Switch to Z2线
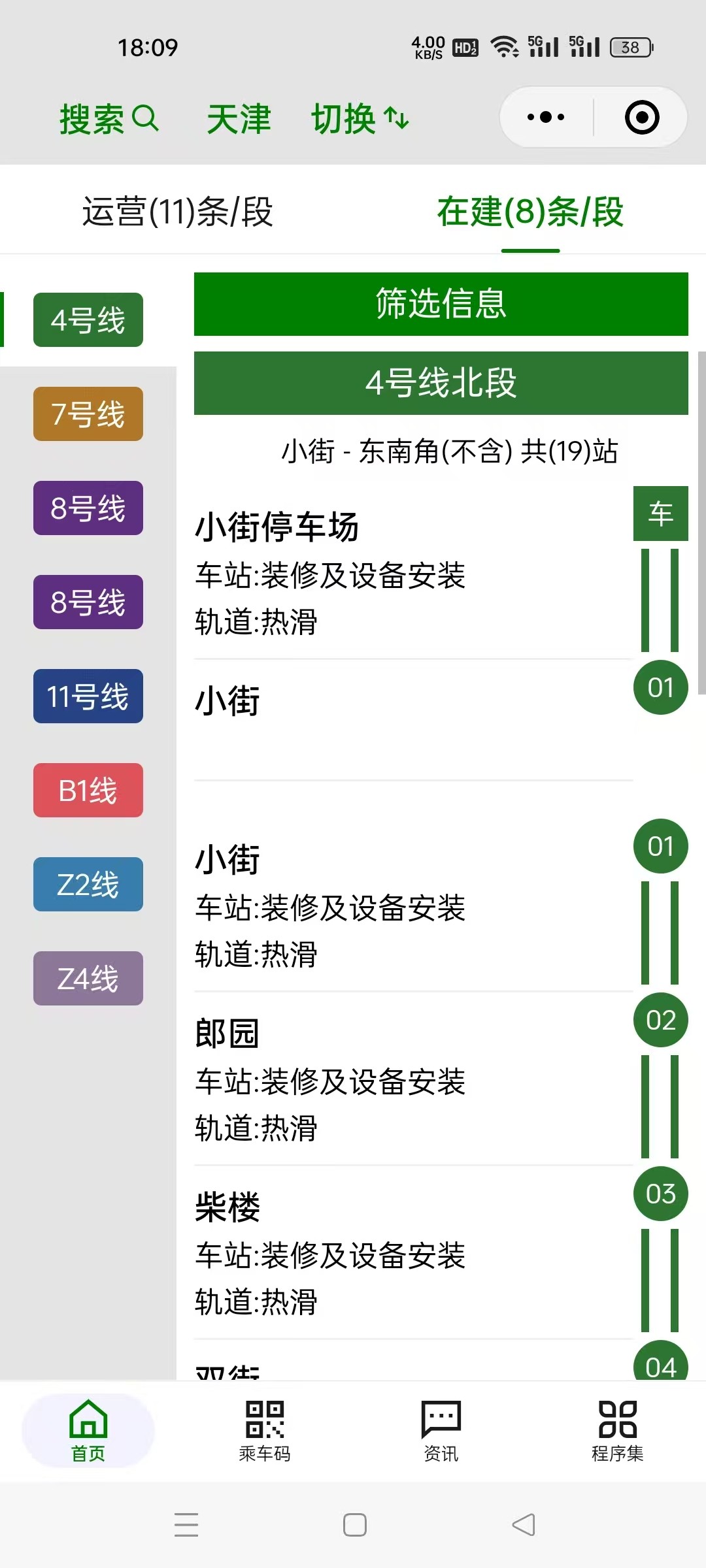The width and height of the screenshot is (706, 1568). (88, 884)
